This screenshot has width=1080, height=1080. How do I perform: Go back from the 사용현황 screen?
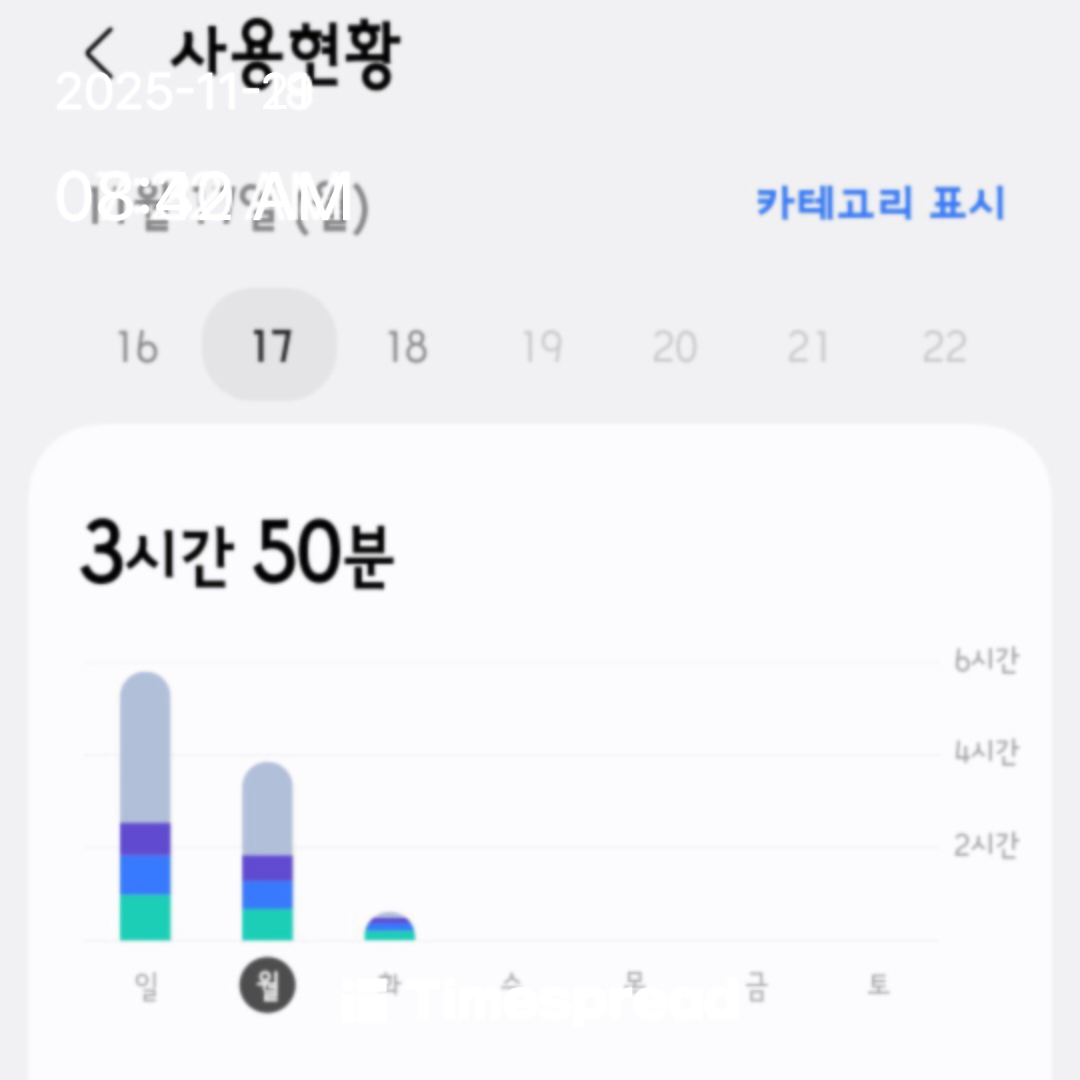click(x=99, y=50)
